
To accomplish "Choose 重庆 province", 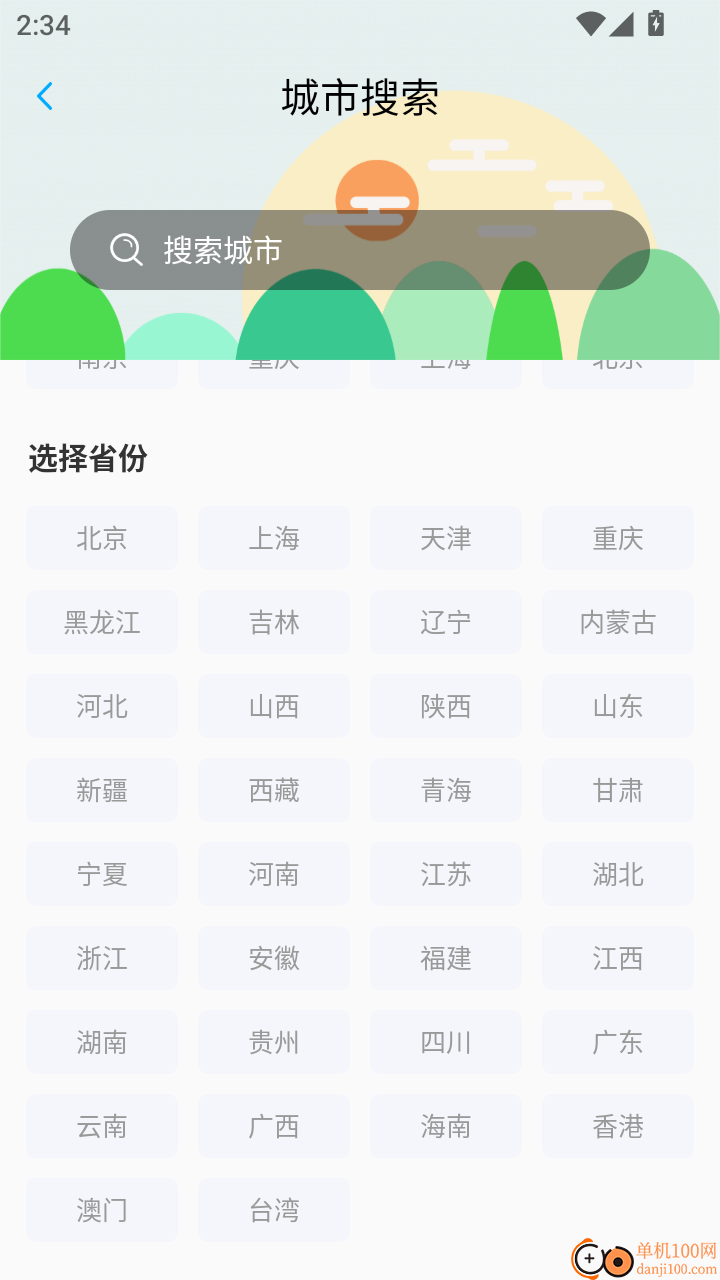I will [618, 538].
